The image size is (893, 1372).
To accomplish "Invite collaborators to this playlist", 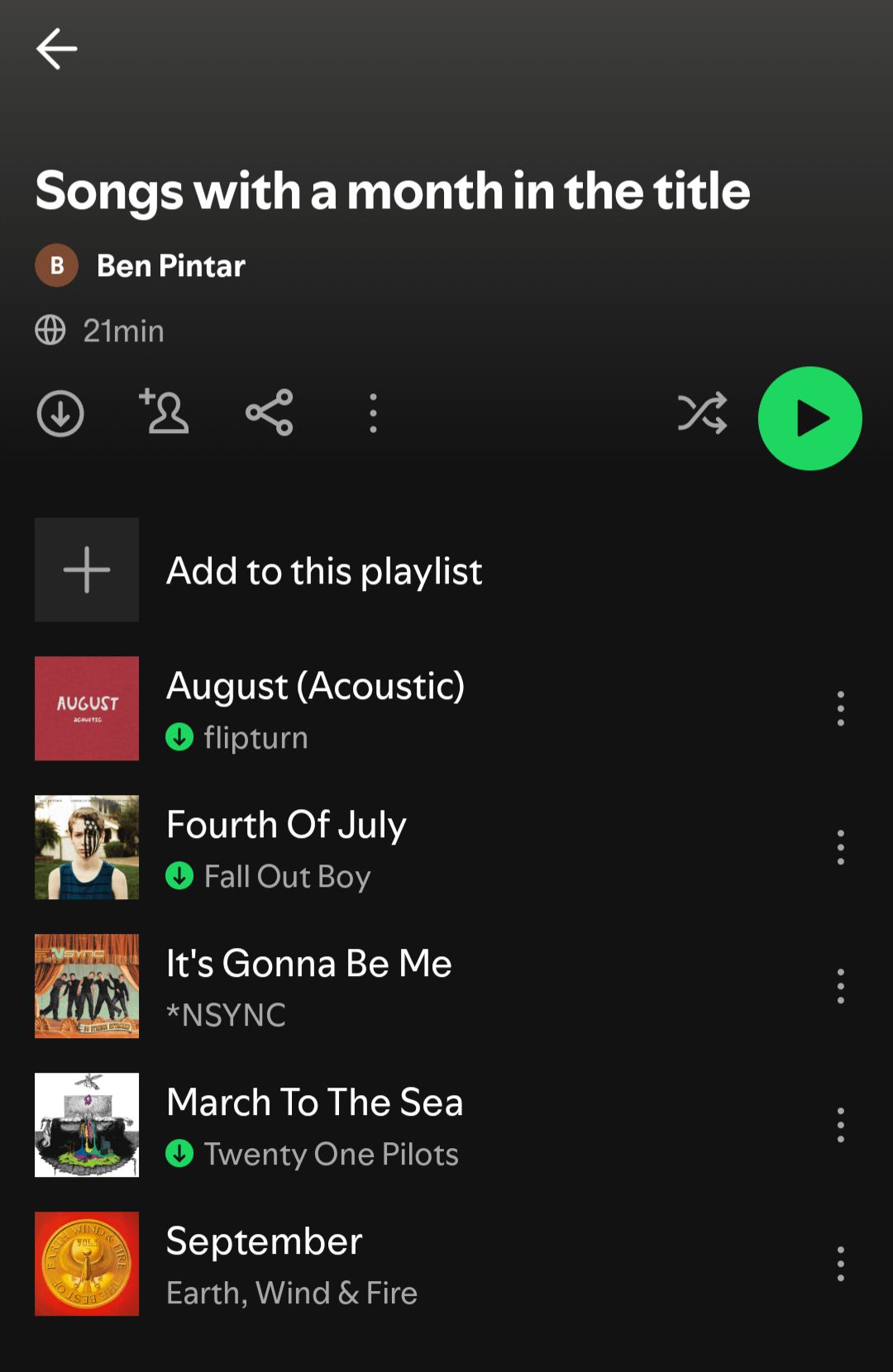I will pyautogui.click(x=165, y=412).
